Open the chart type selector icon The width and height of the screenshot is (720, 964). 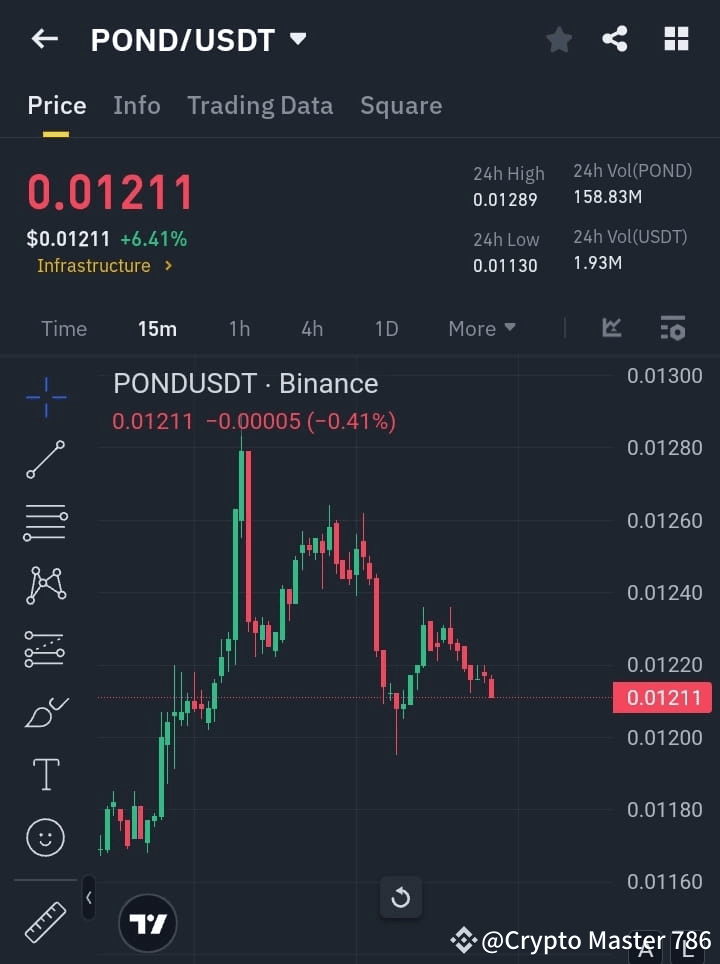pos(612,328)
